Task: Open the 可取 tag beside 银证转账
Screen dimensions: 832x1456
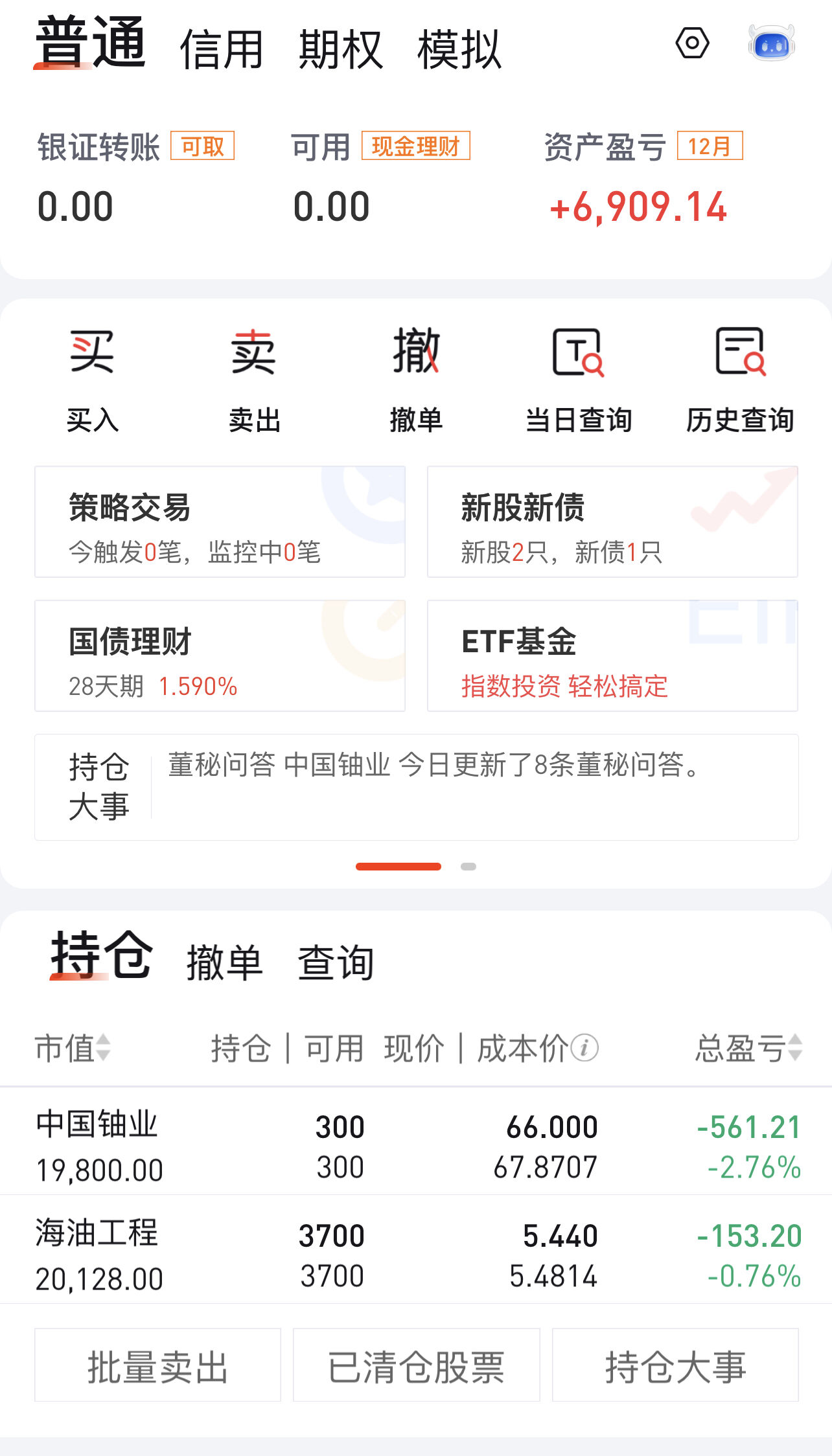Action: pos(203,147)
